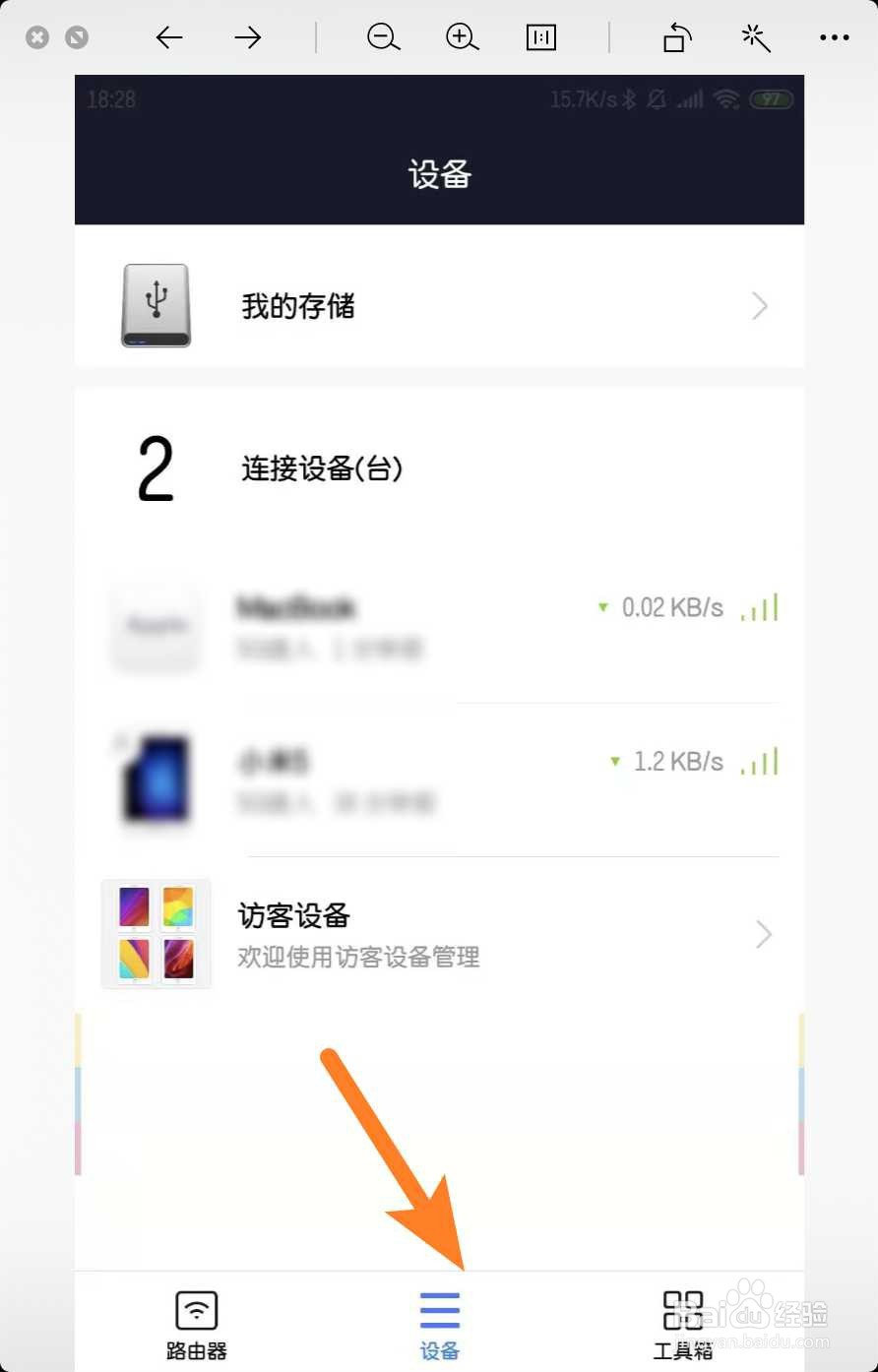
Task: Tap the battery level indicator showing 97
Action: click(771, 98)
